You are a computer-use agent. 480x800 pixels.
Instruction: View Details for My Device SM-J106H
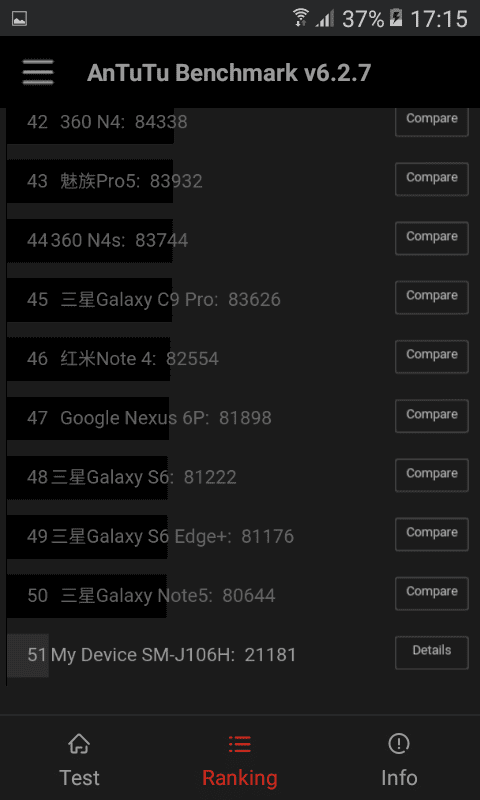click(432, 653)
